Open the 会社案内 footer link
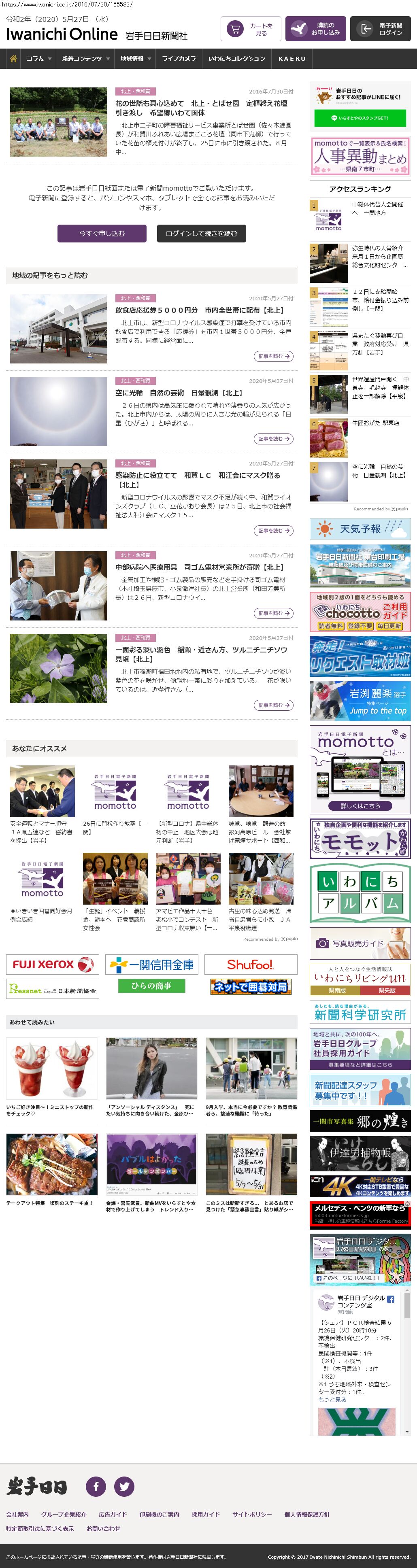This screenshot has height=1568, width=417. (x=17, y=1514)
